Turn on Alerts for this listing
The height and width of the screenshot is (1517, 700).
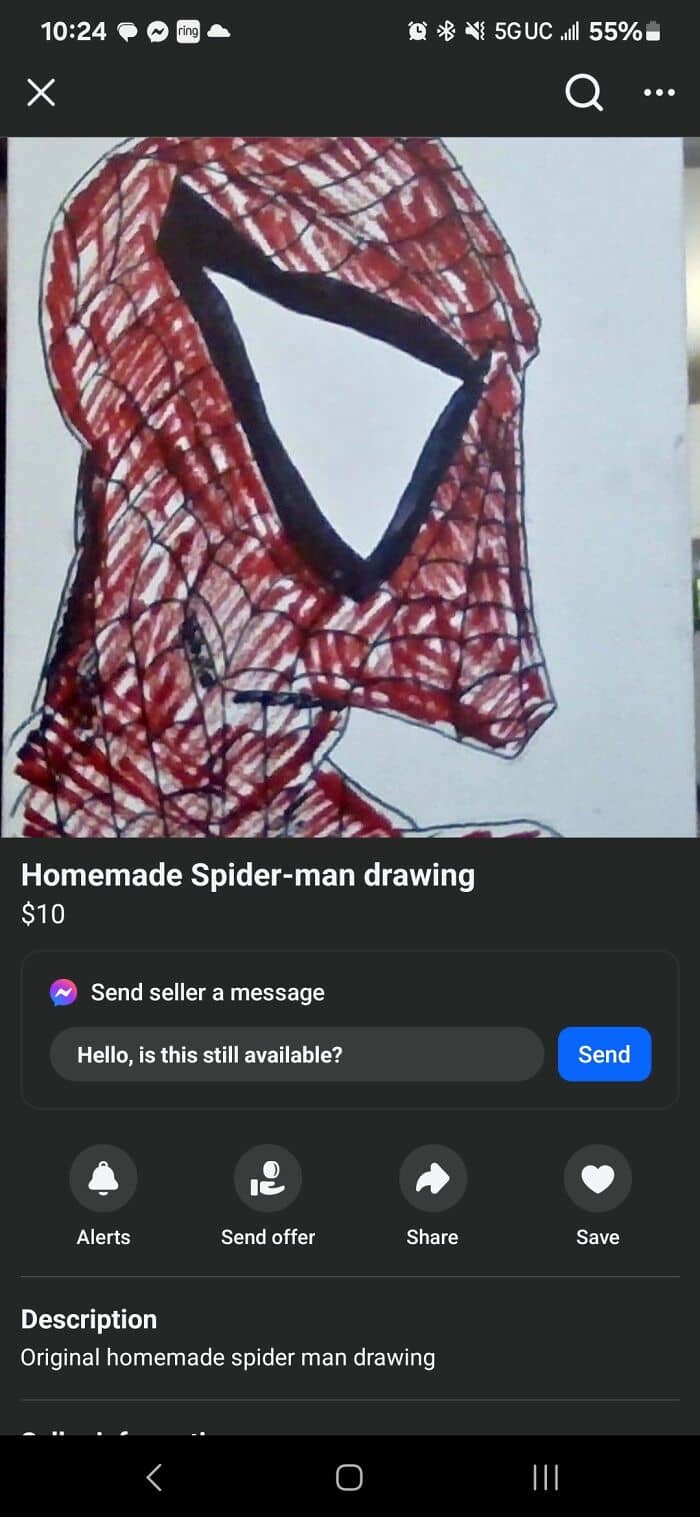(x=103, y=1179)
